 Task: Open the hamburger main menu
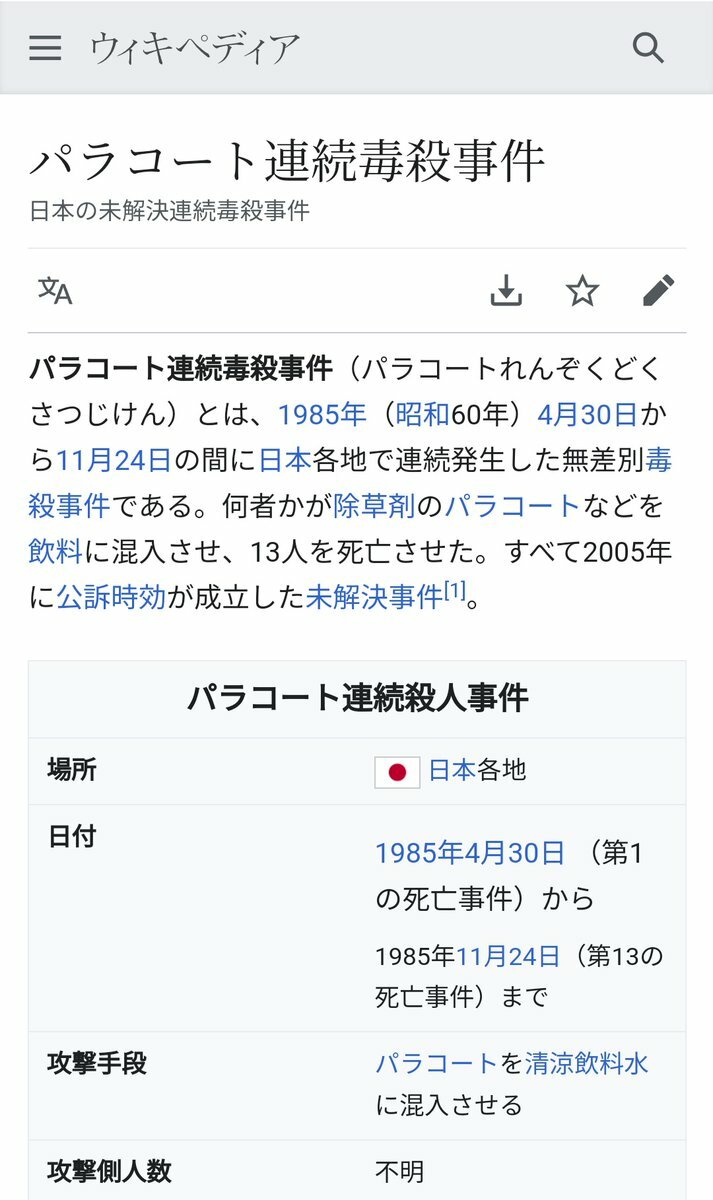(45, 47)
